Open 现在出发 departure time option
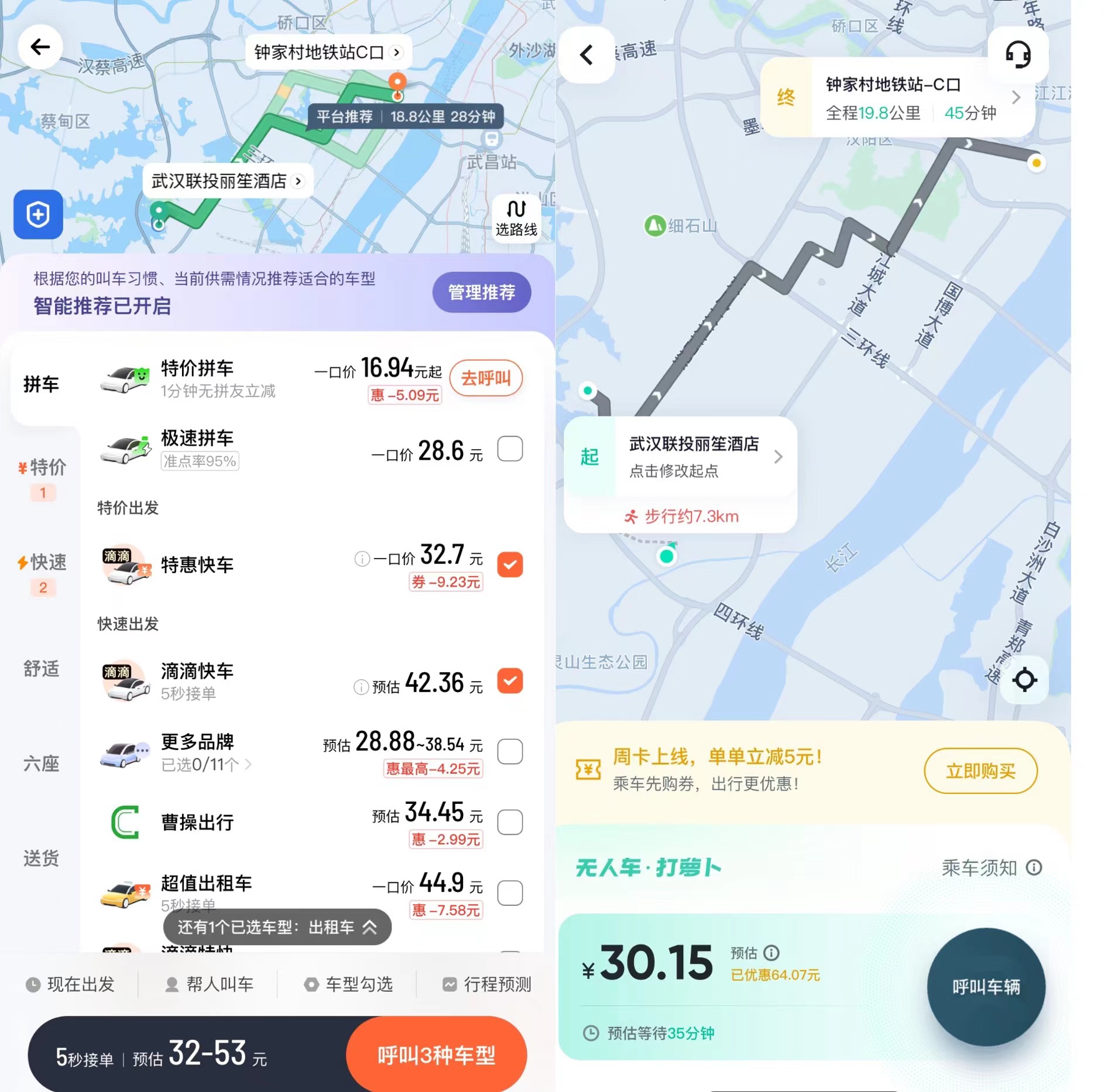The image size is (1111, 1092). pyautogui.click(x=70, y=984)
